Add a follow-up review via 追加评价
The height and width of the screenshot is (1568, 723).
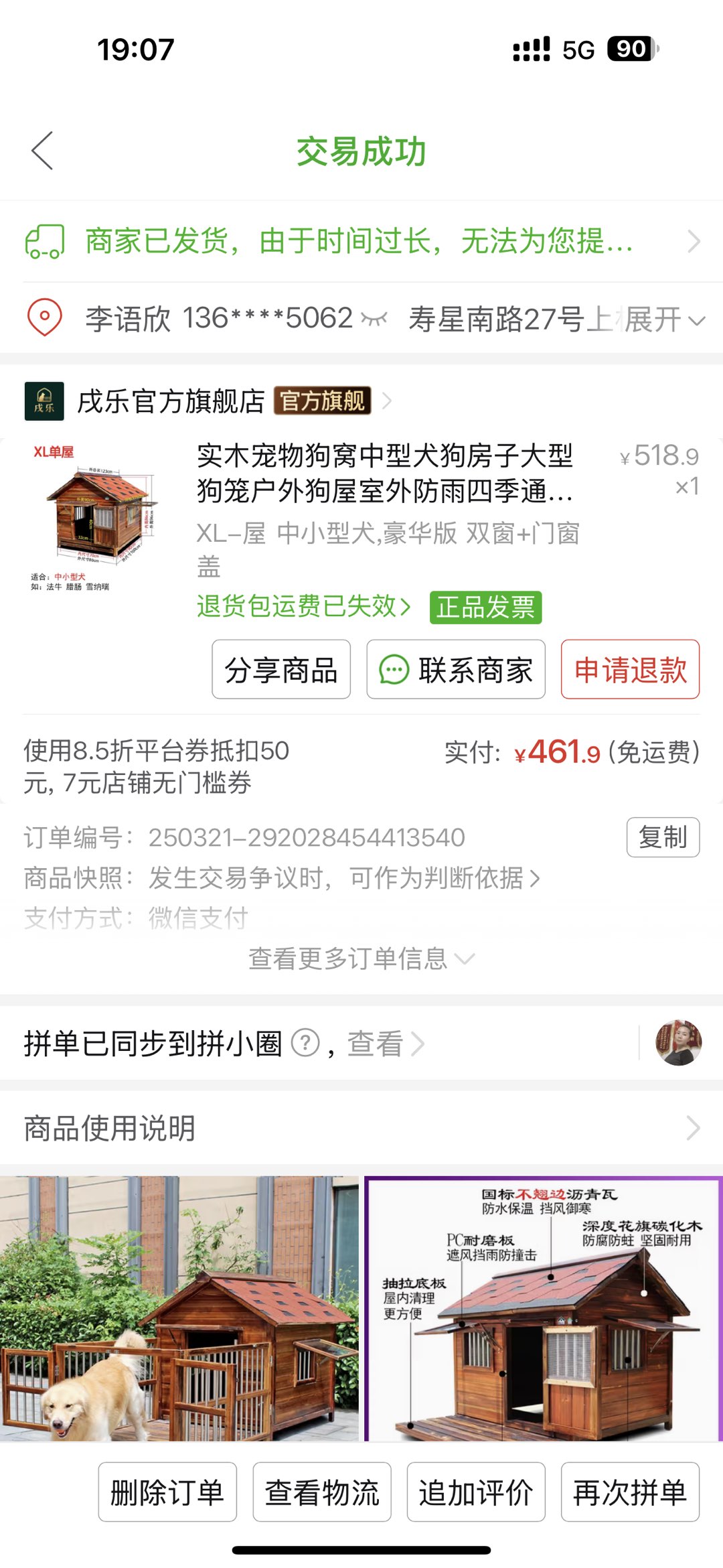point(476,1492)
